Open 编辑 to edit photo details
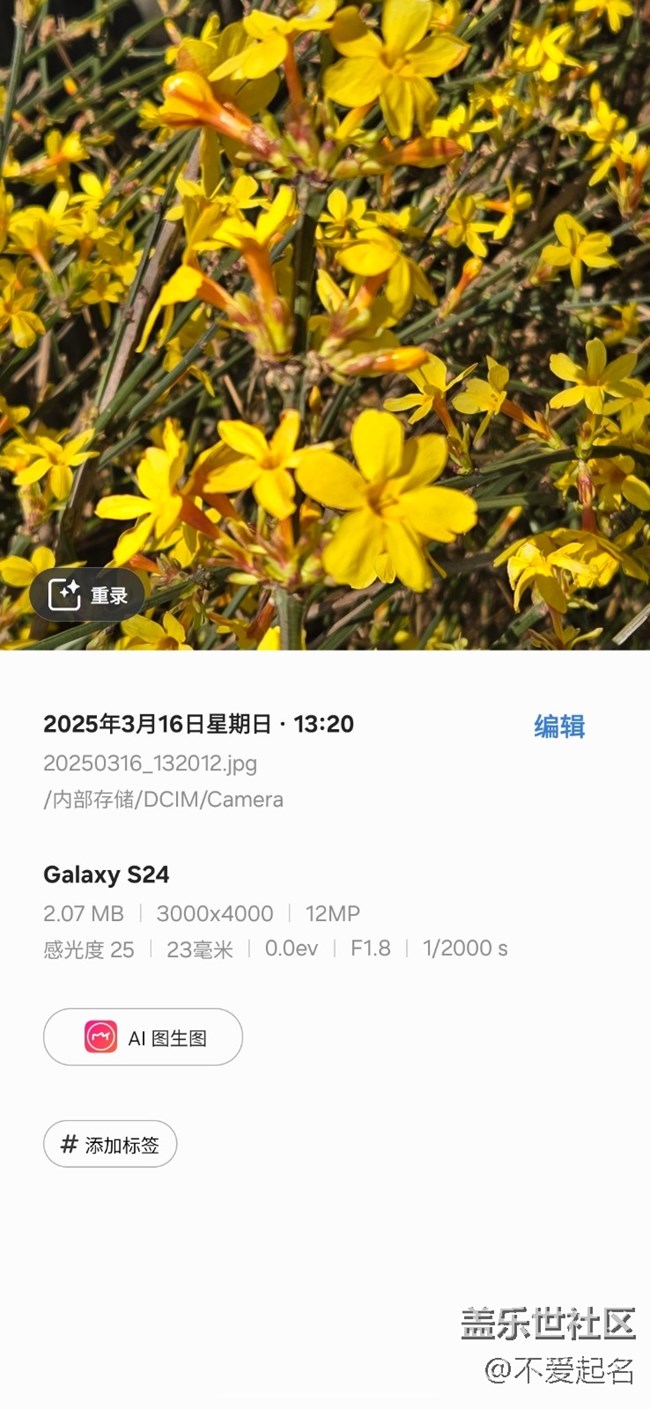 point(559,727)
